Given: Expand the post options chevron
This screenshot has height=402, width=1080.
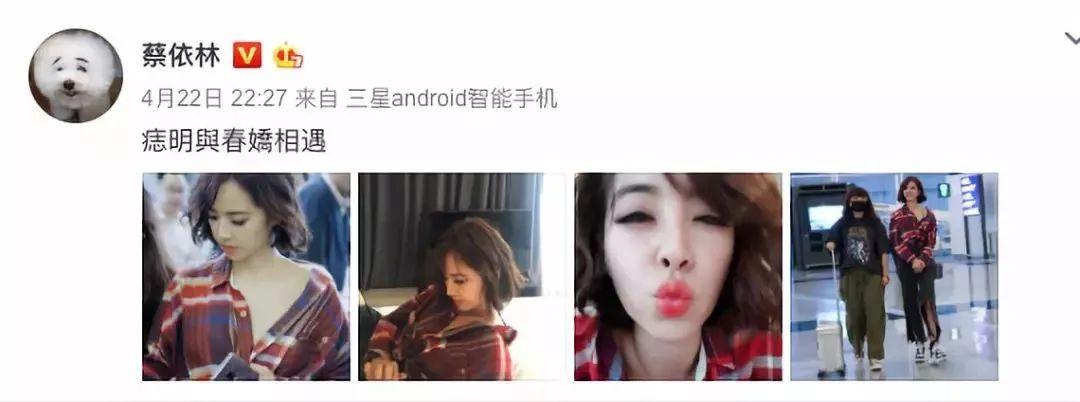Looking at the screenshot, I should pos(1071,40).
